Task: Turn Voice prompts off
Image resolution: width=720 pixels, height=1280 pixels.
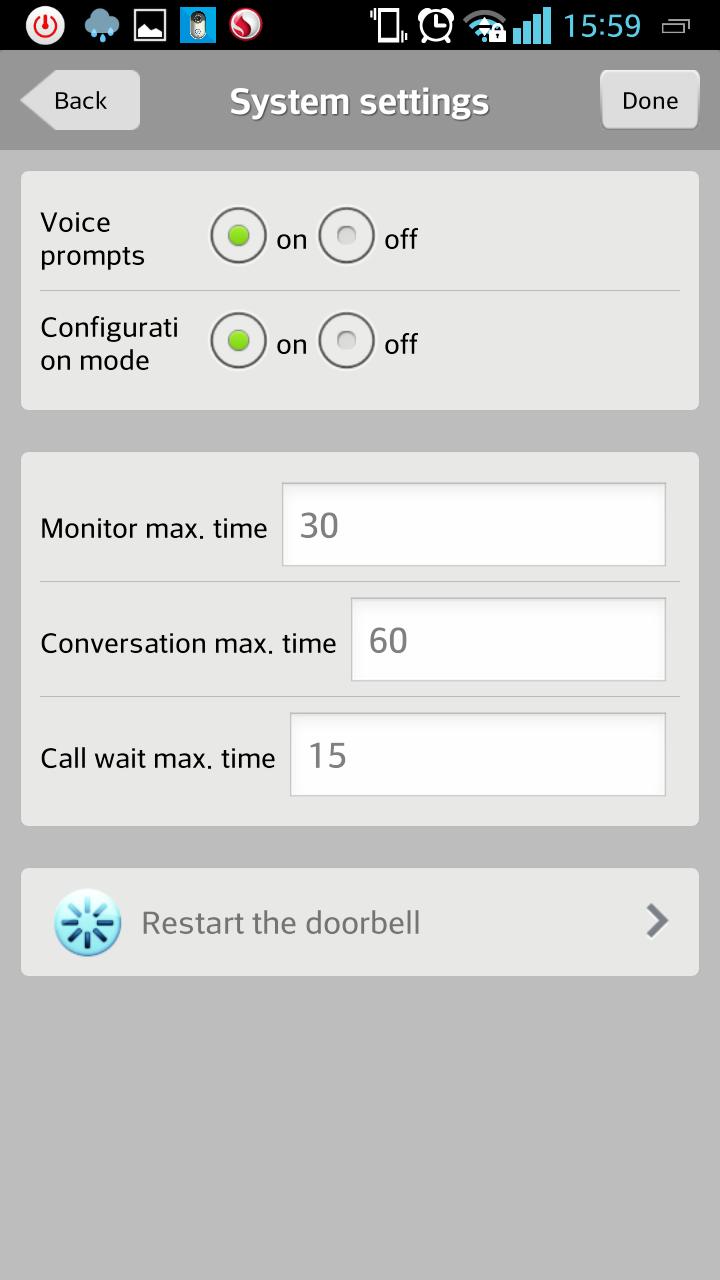Action: 346,235
